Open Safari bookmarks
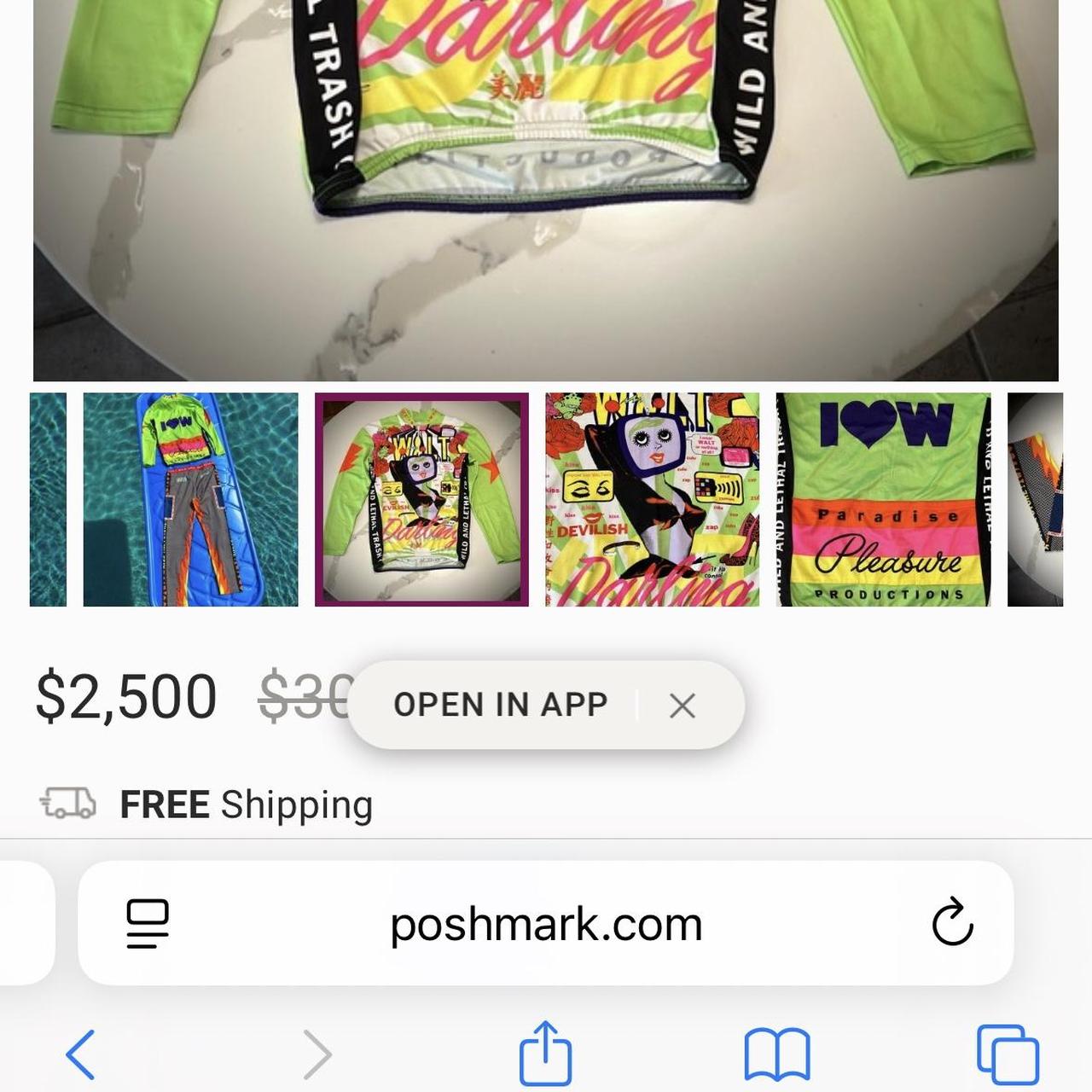Image resolution: width=1092 pixels, height=1092 pixels. click(x=776, y=1054)
